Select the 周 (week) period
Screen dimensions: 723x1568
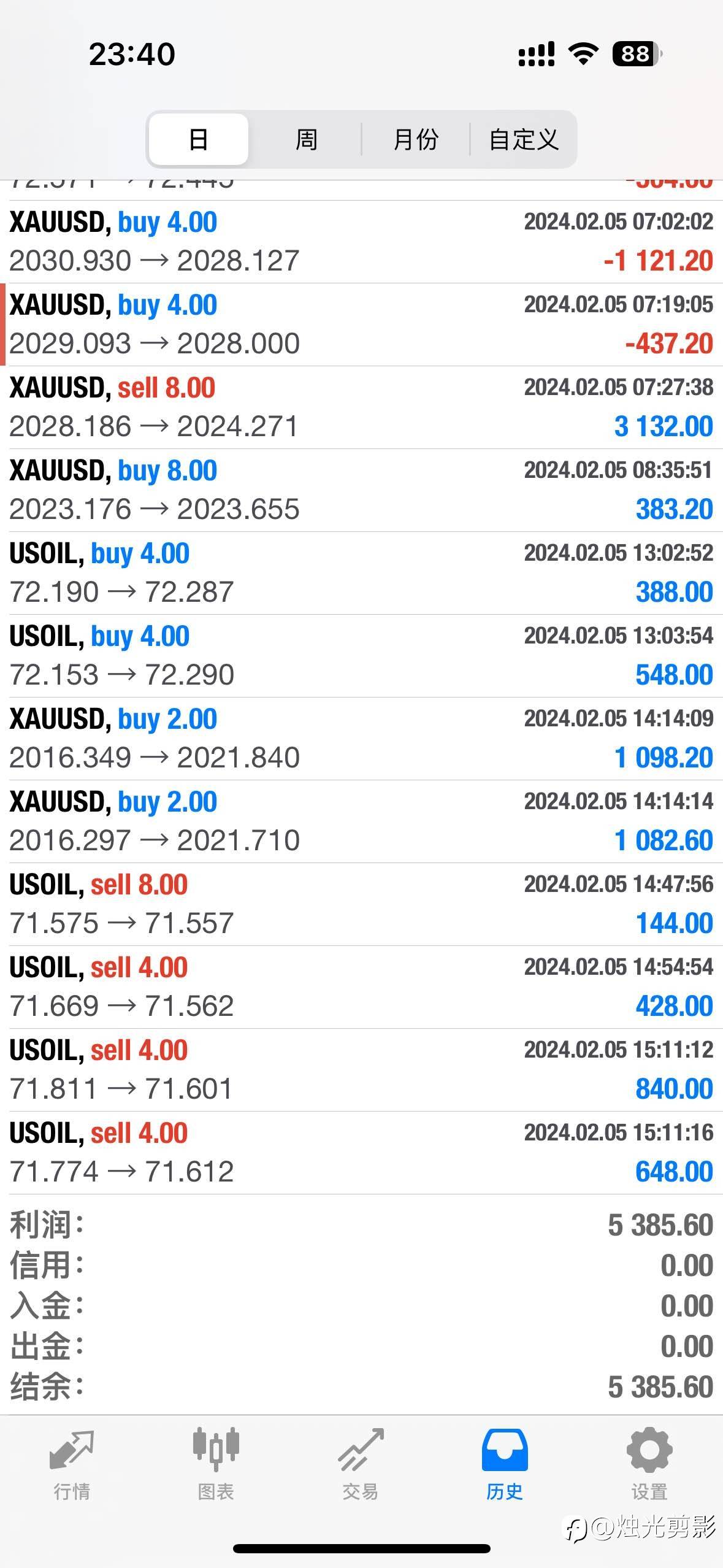click(x=306, y=139)
